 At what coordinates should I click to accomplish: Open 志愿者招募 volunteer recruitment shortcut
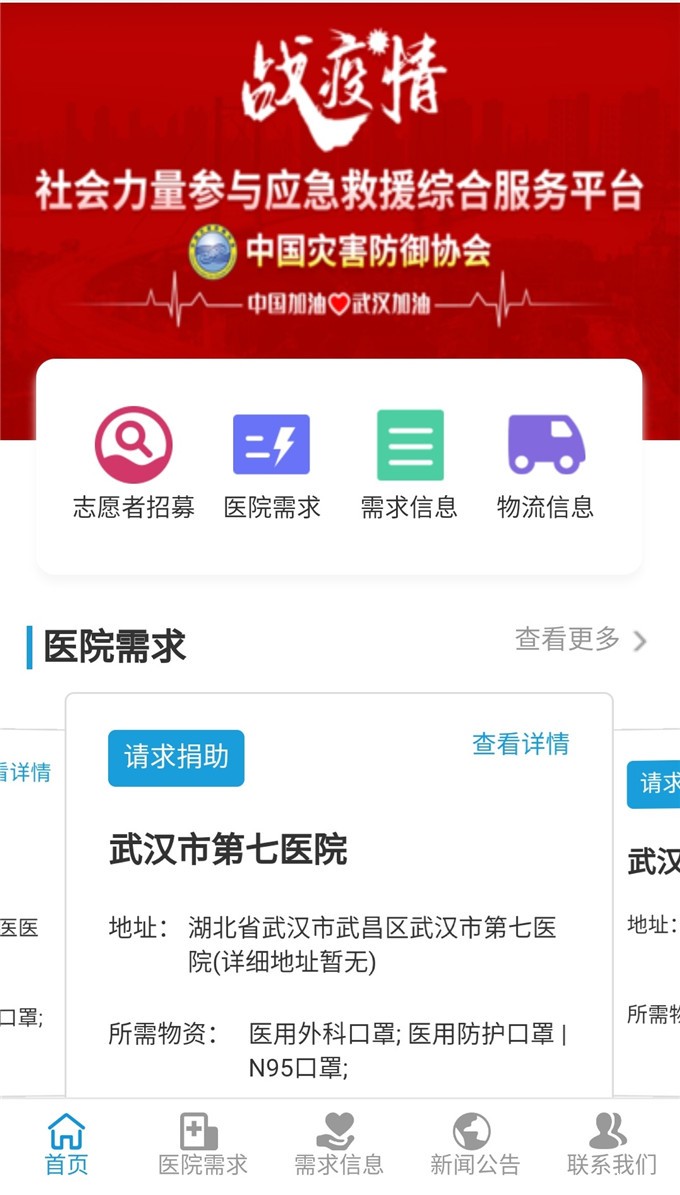tap(133, 463)
